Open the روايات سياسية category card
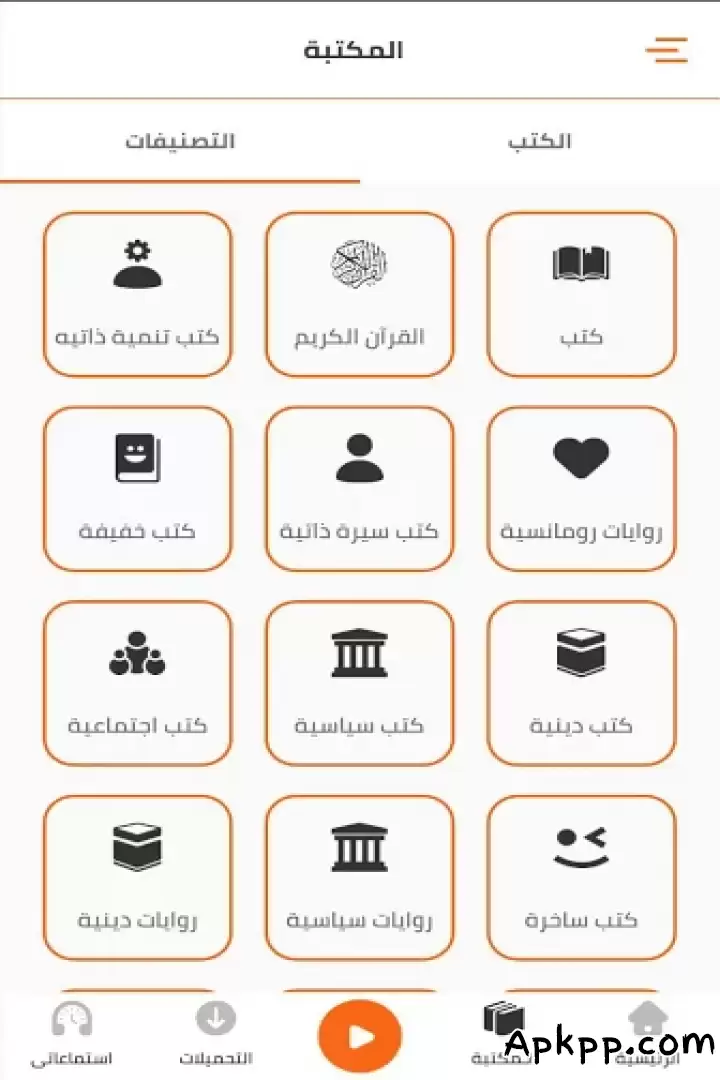Viewport: 720px width, 1080px height. click(x=359, y=876)
